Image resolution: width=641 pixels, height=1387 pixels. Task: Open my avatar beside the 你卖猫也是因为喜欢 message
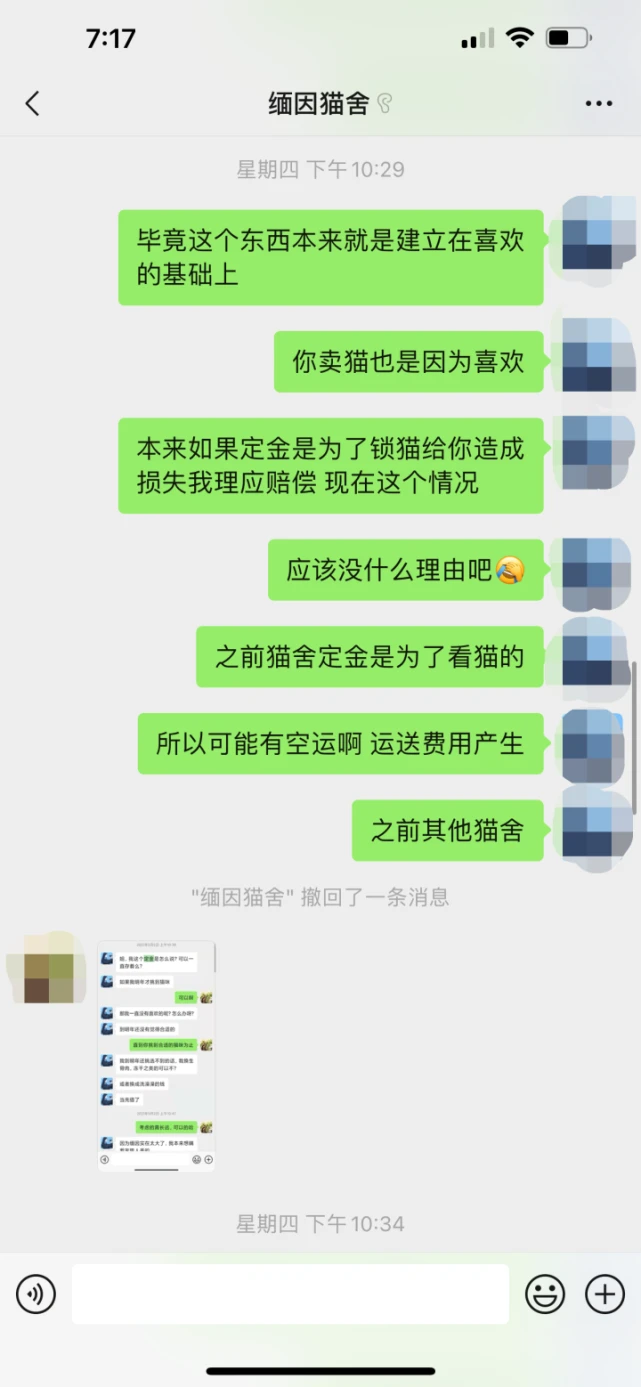point(598,357)
